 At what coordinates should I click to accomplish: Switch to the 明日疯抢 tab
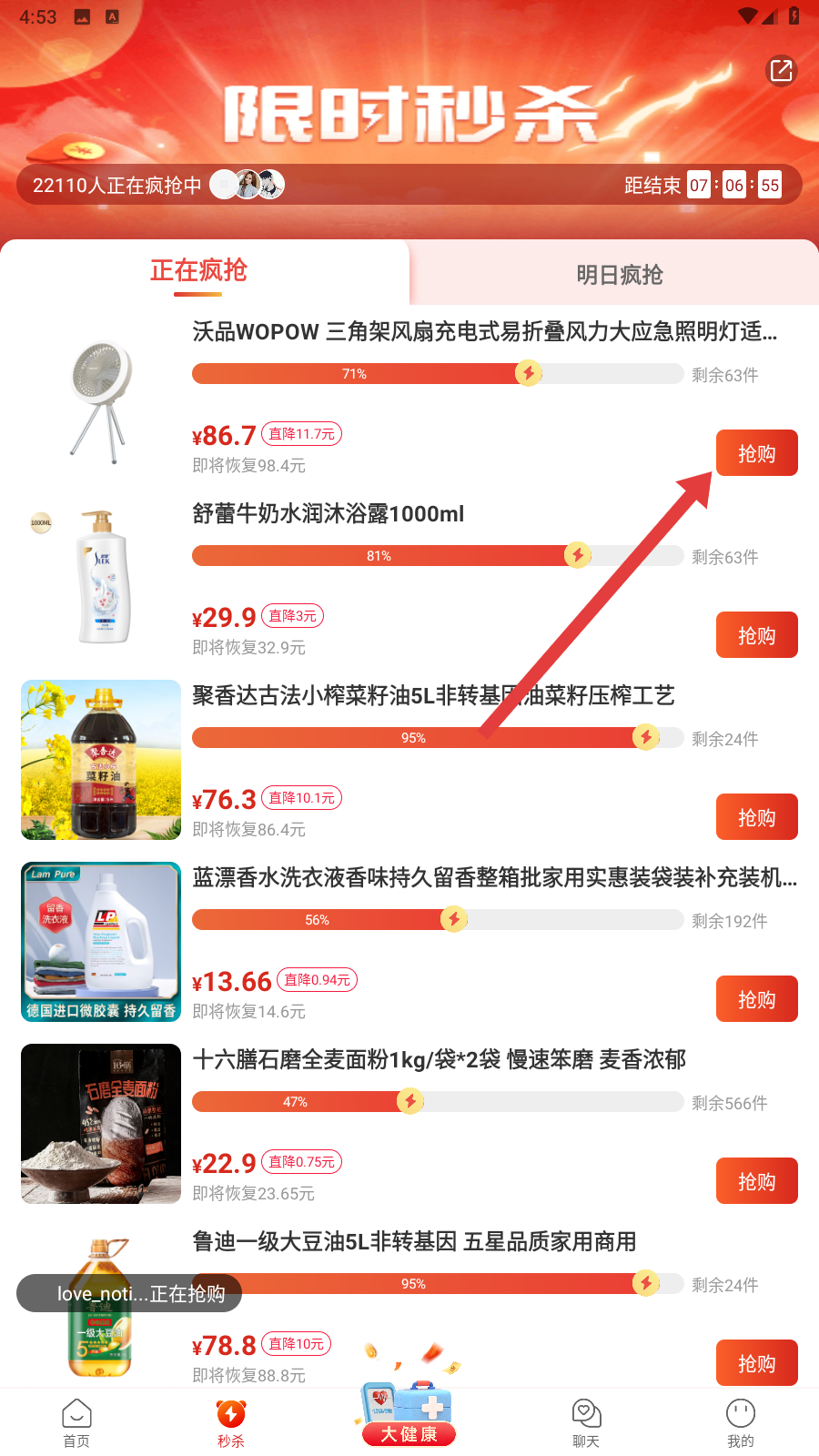619,274
